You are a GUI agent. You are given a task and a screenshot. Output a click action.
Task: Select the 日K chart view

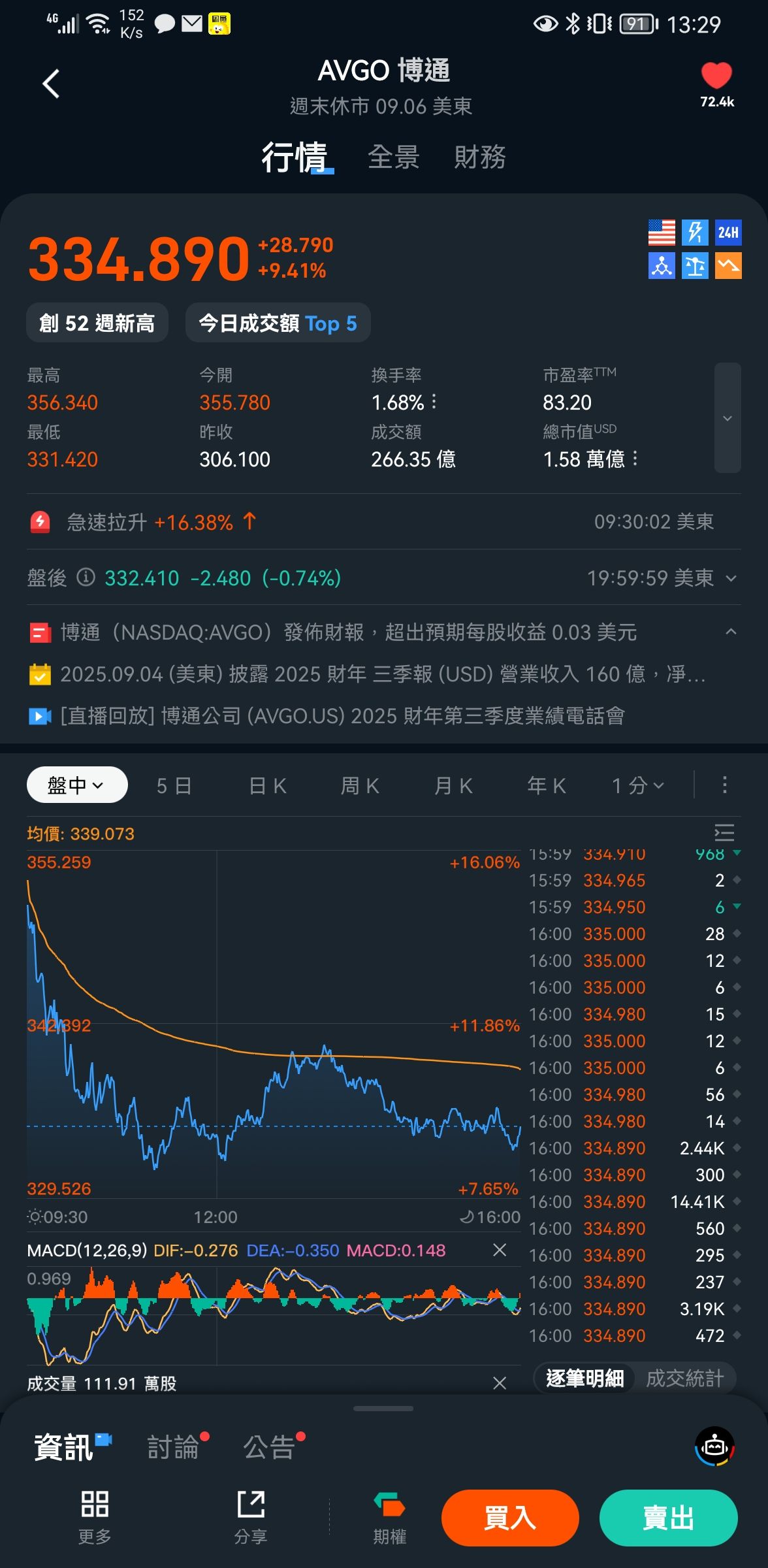click(268, 785)
